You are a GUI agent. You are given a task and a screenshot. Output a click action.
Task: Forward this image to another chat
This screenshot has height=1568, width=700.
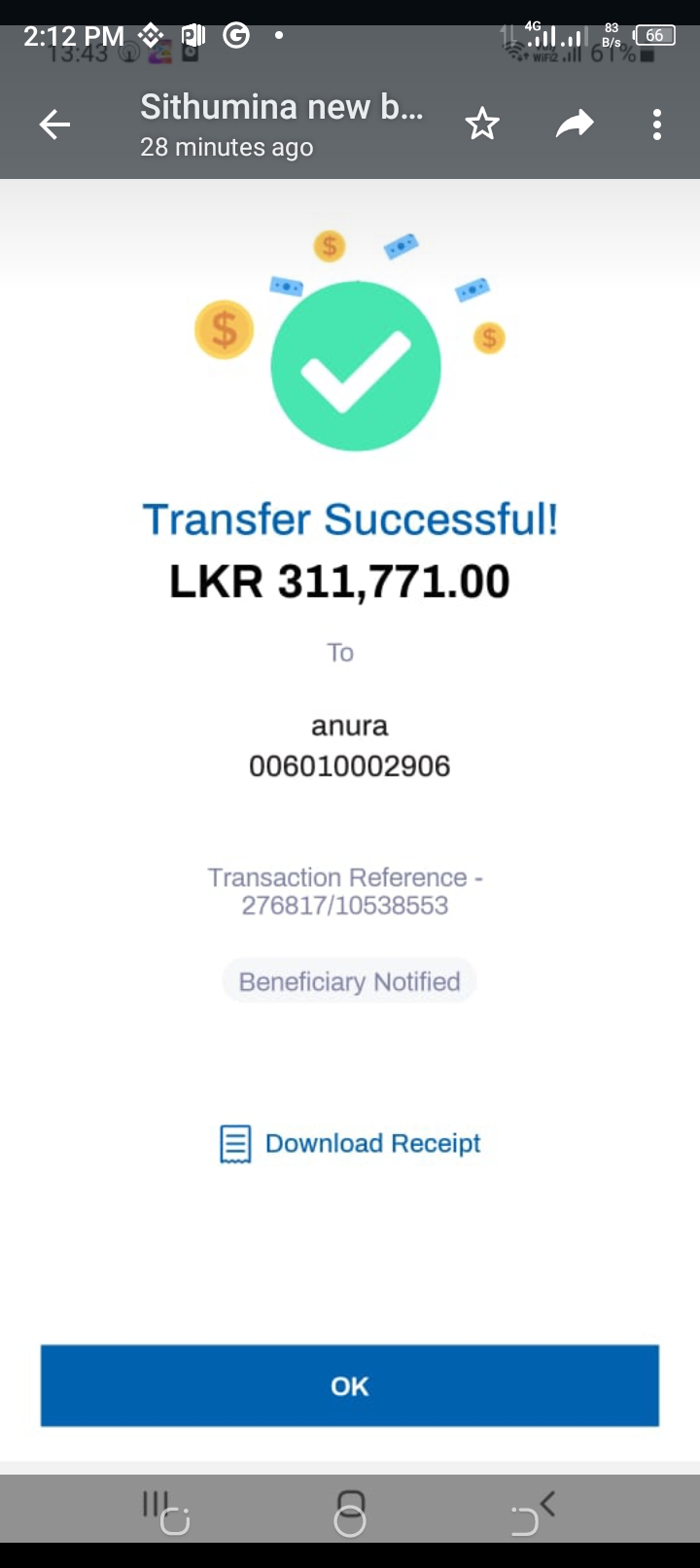[574, 125]
